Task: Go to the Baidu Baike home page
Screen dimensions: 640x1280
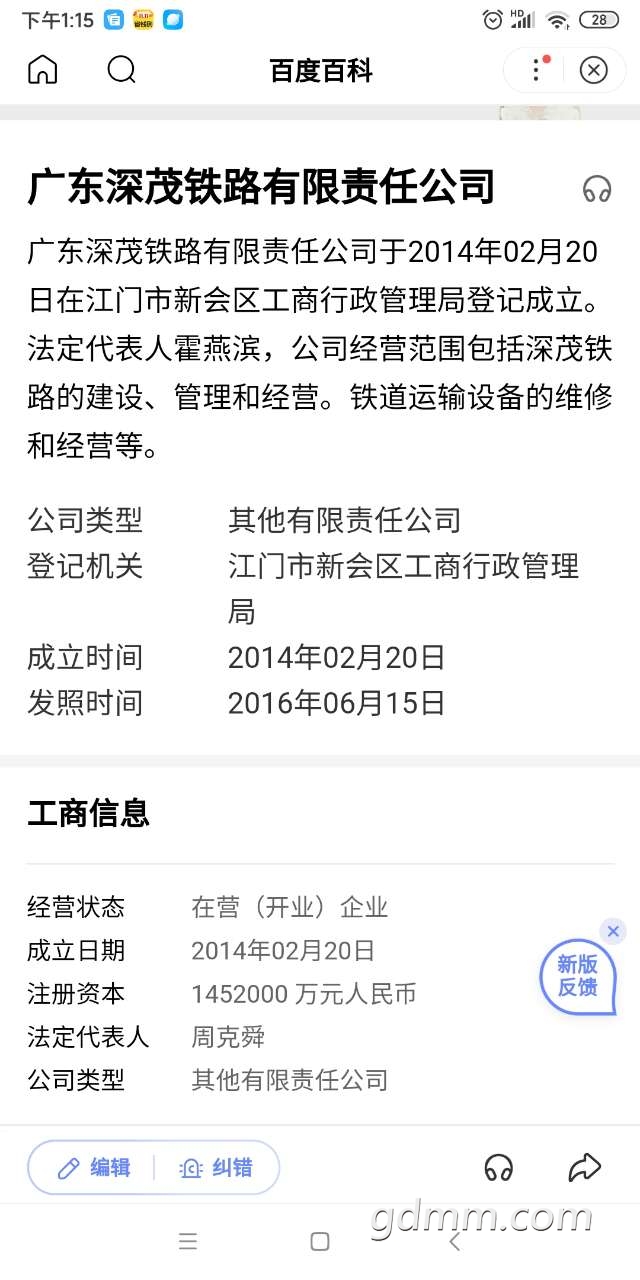Action: (43, 70)
